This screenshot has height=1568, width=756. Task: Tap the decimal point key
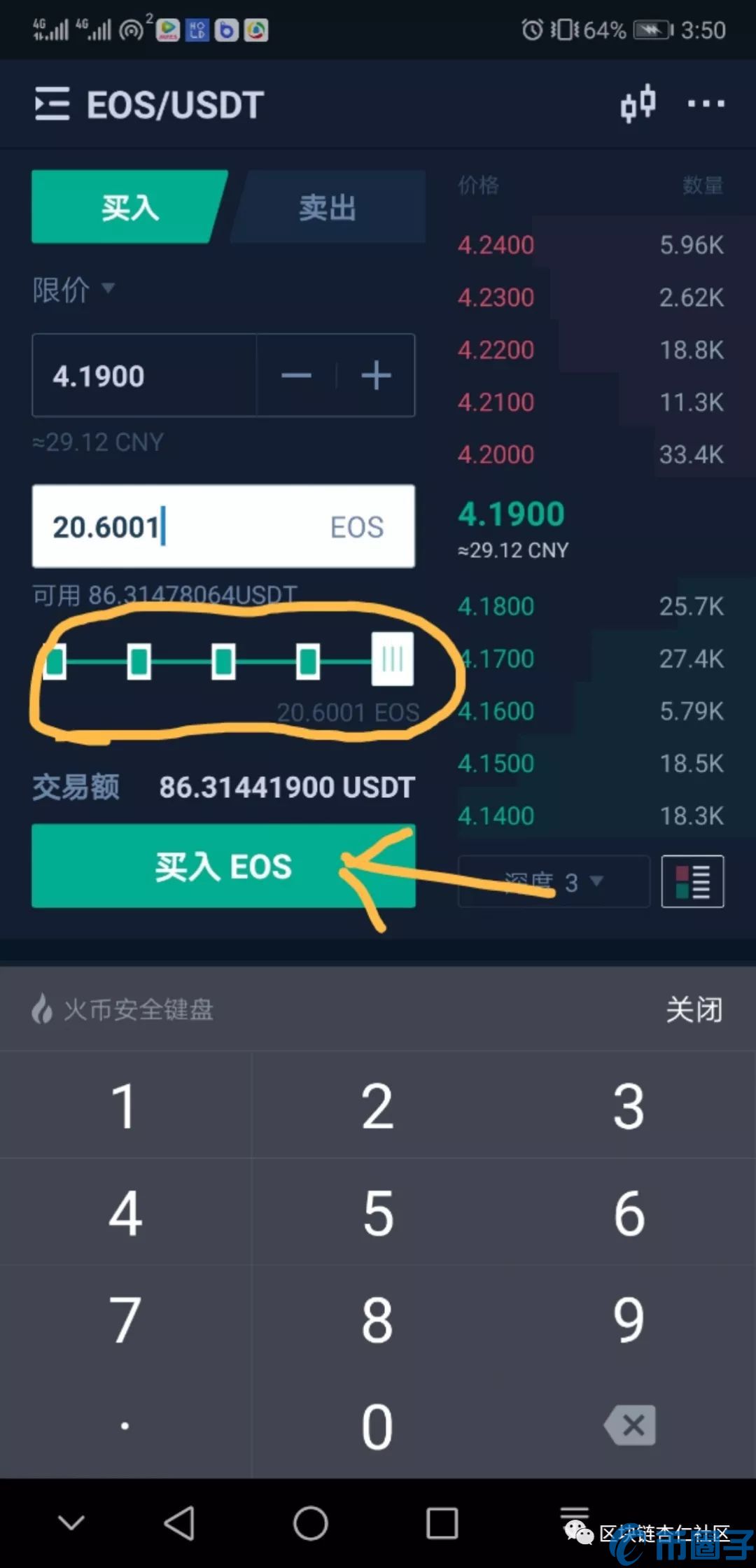click(125, 1425)
